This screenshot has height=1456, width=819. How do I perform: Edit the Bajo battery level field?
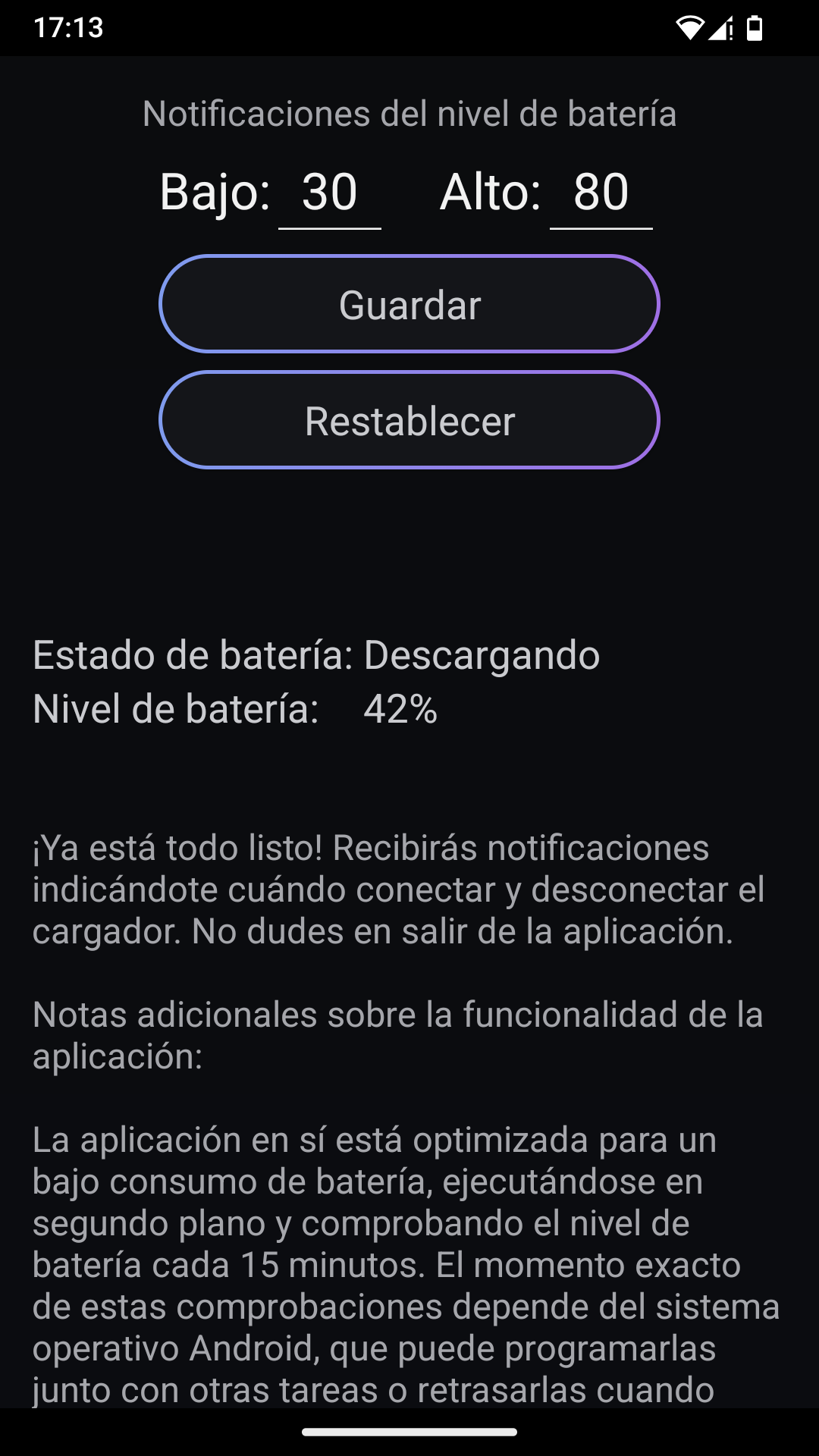[330, 193]
